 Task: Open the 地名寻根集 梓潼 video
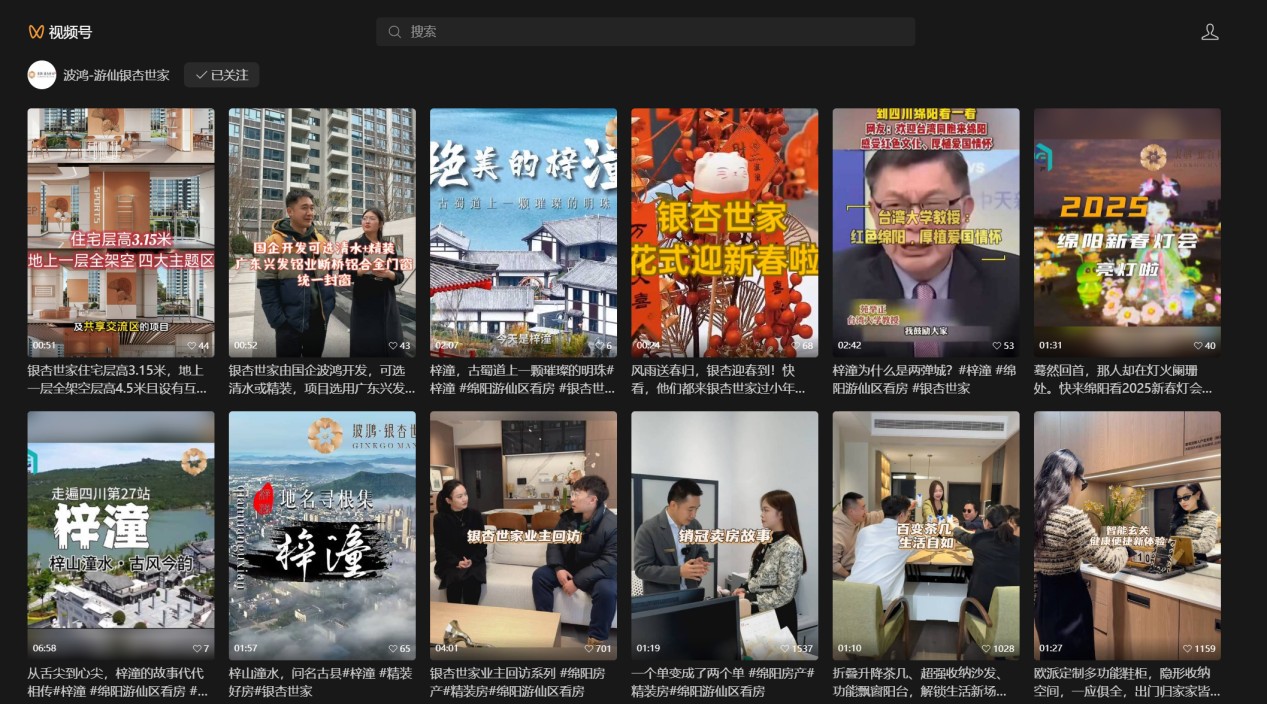click(x=322, y=535)
